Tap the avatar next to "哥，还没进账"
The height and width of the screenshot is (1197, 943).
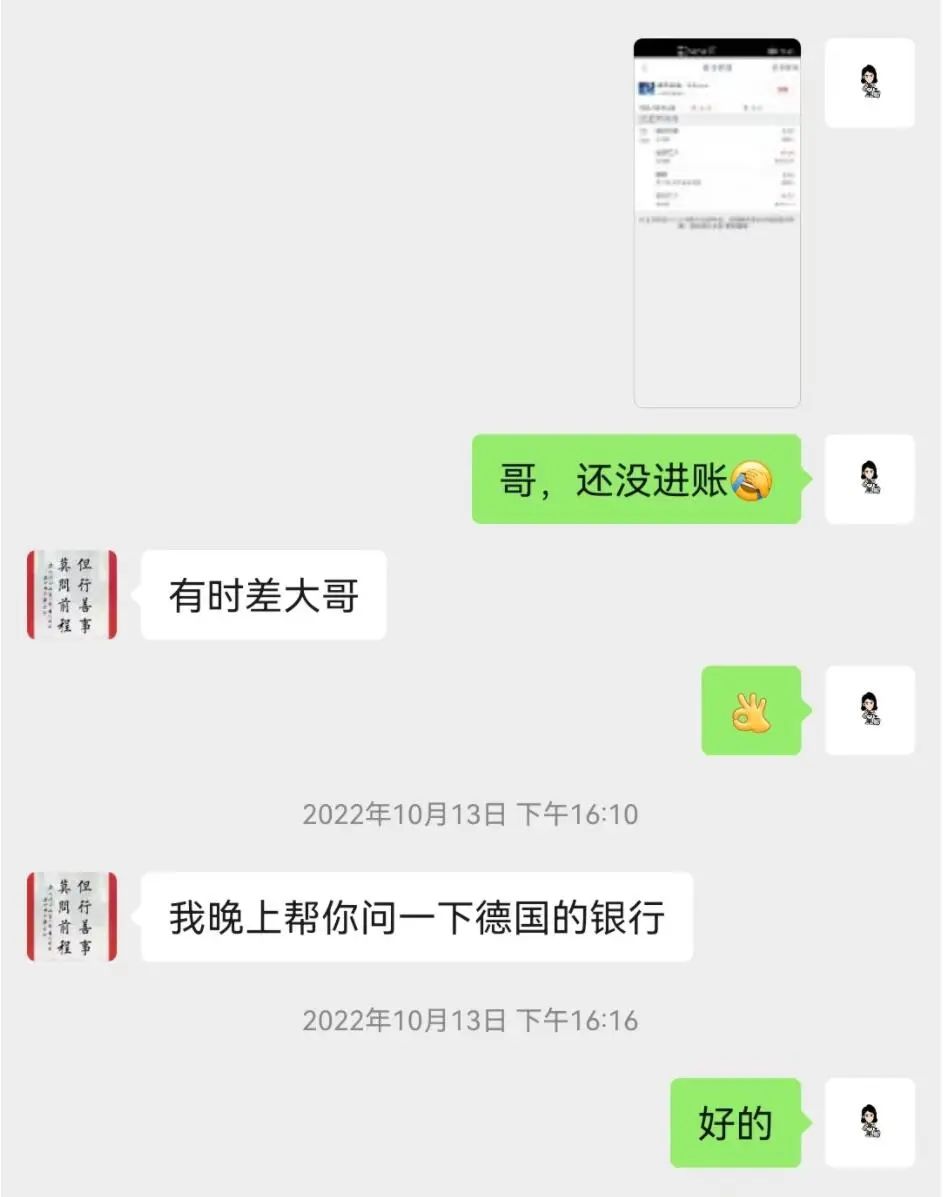point(870,479)
